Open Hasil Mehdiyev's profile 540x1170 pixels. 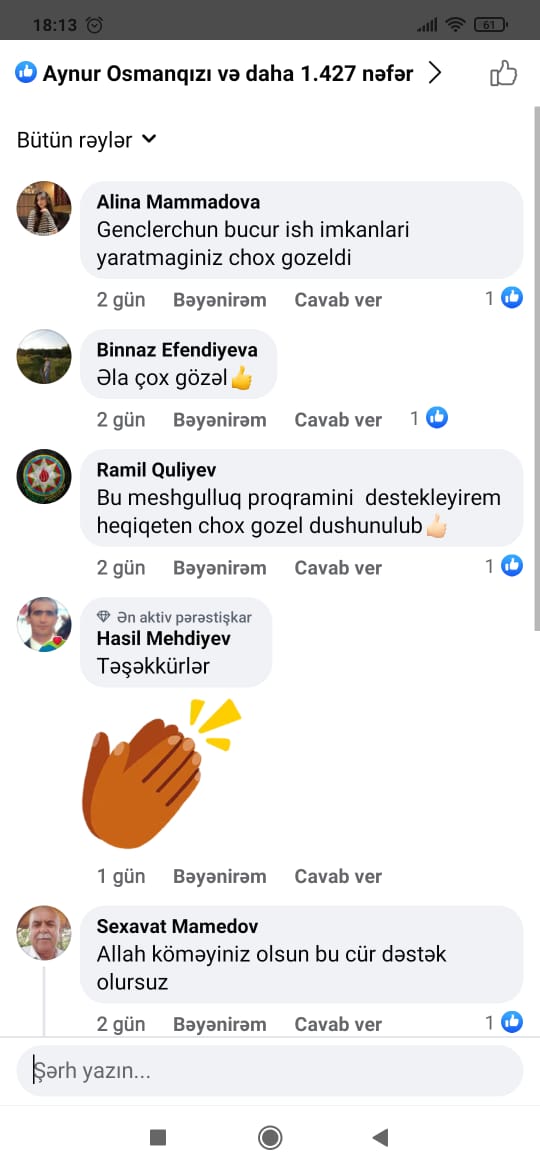163,639
